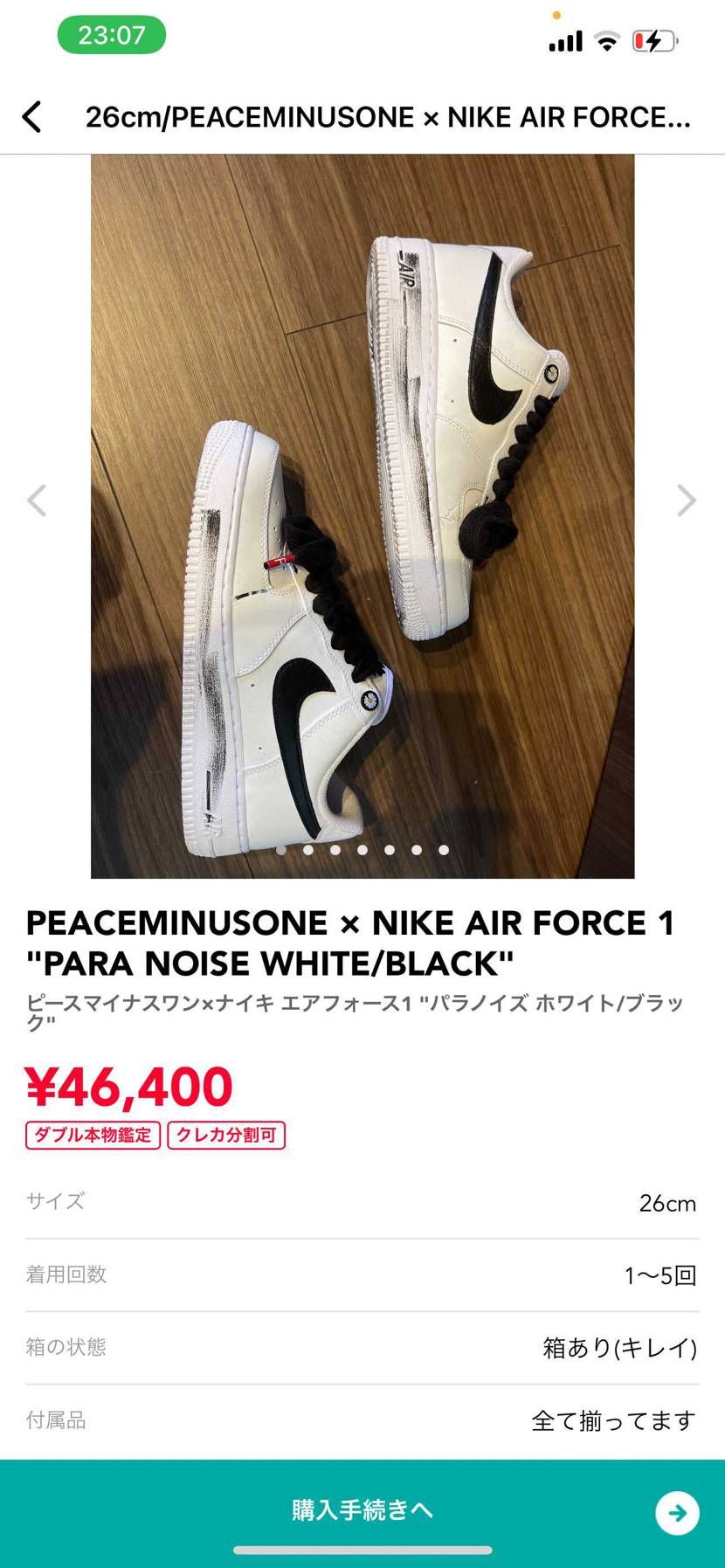This screenshot has width=725, height=1568.
Task: Tap the battery charging icon
Action: (x=653, y=38)
